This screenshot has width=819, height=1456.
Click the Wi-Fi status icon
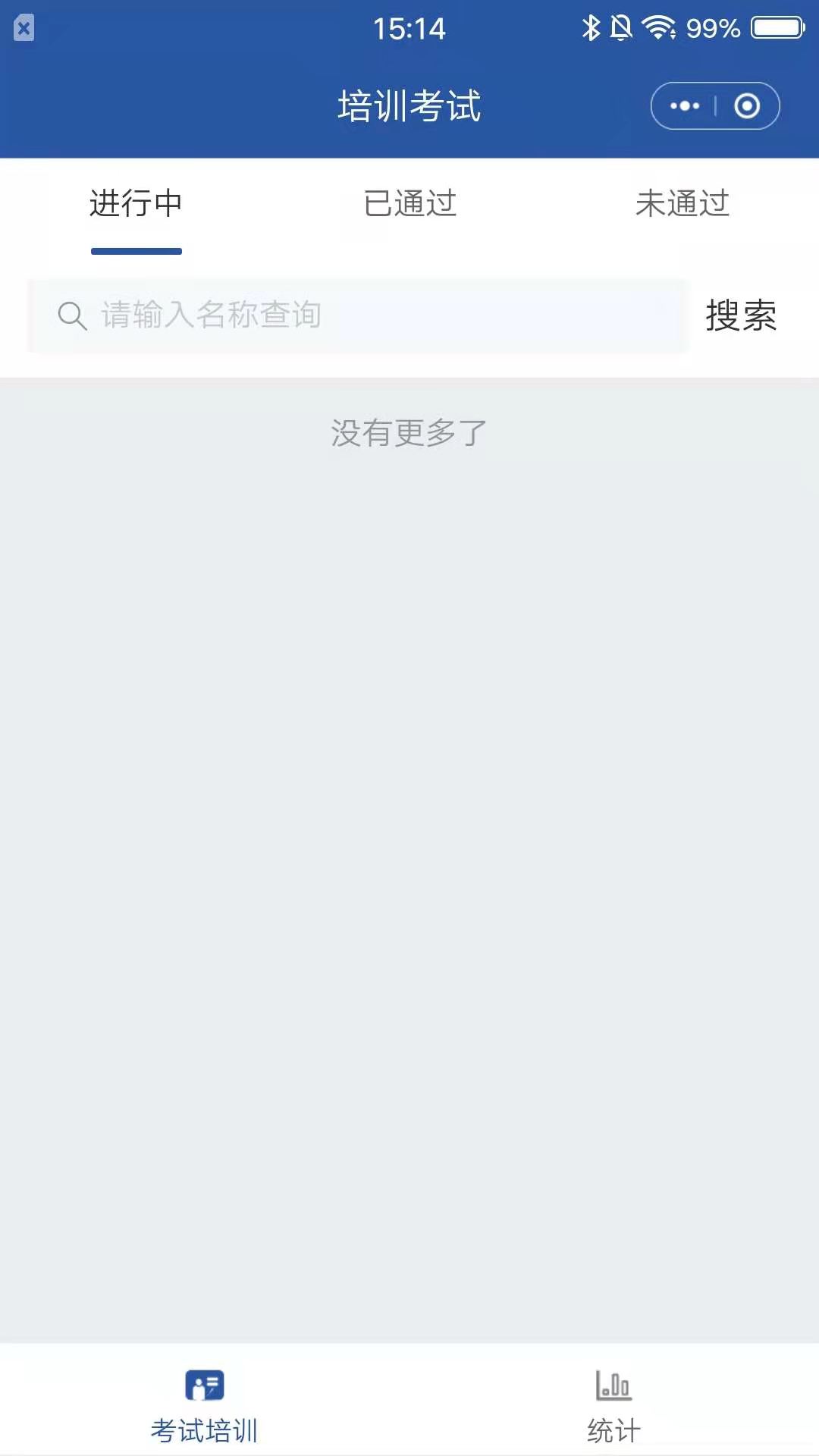pyautogui.click(x=657, y=27)
